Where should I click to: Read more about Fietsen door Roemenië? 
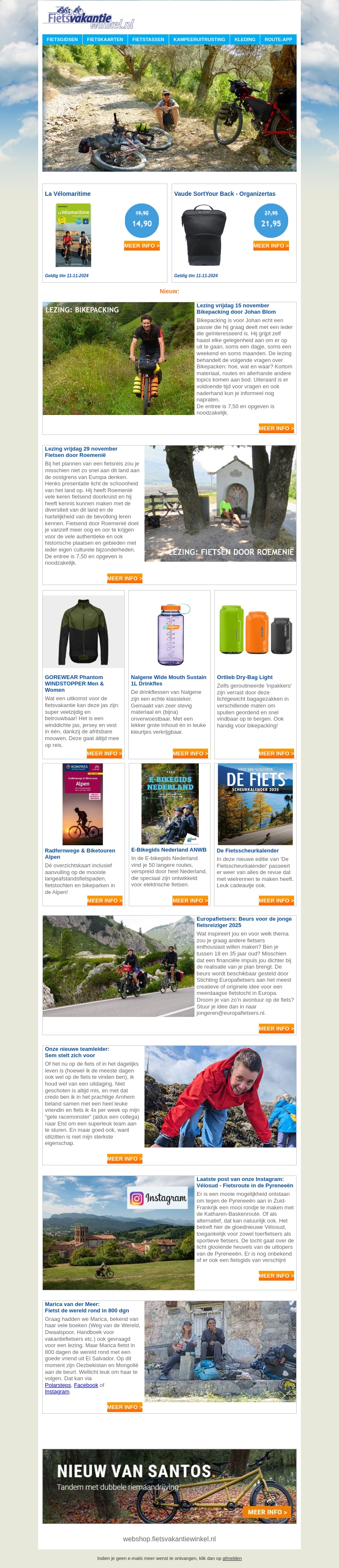tap(125, 578)
